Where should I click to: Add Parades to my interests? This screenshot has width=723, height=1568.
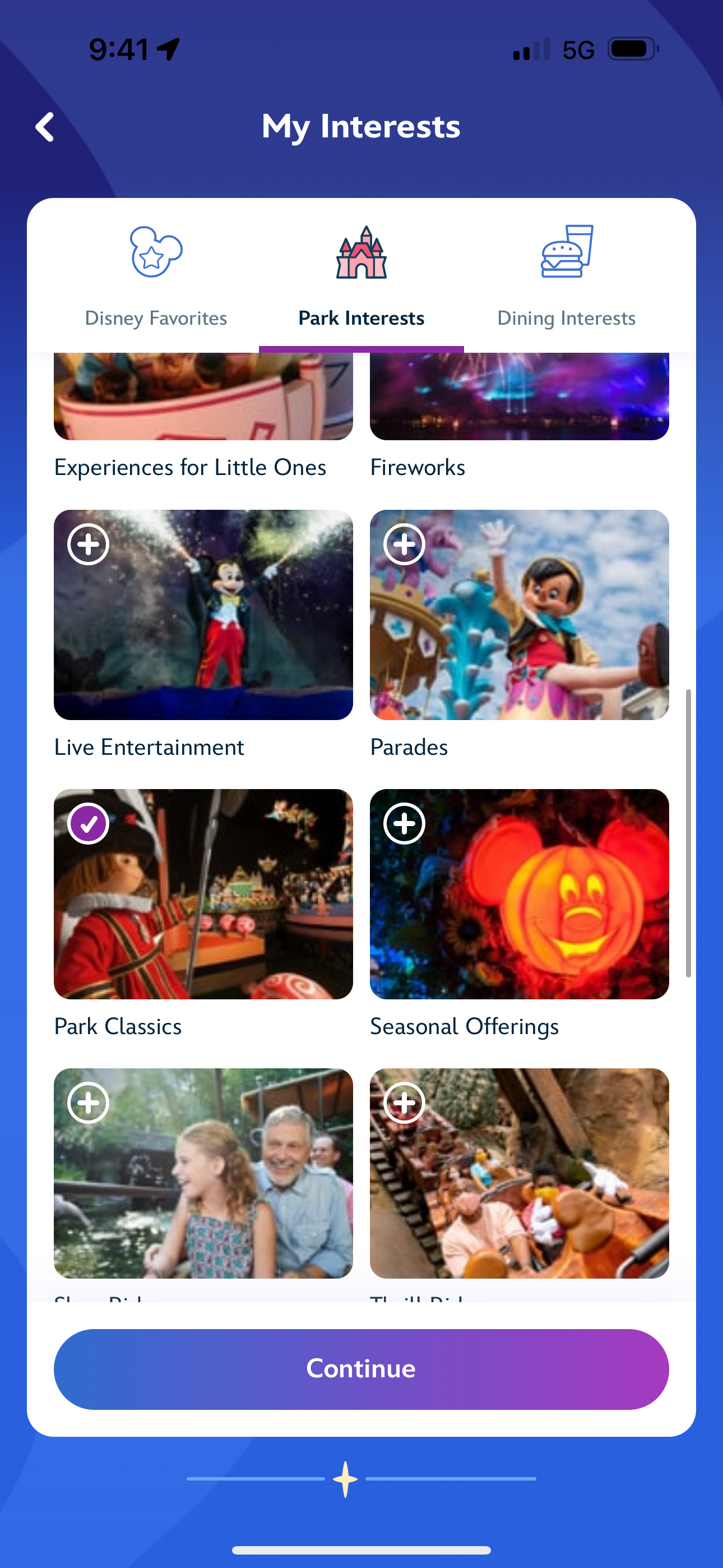point(404,544)
